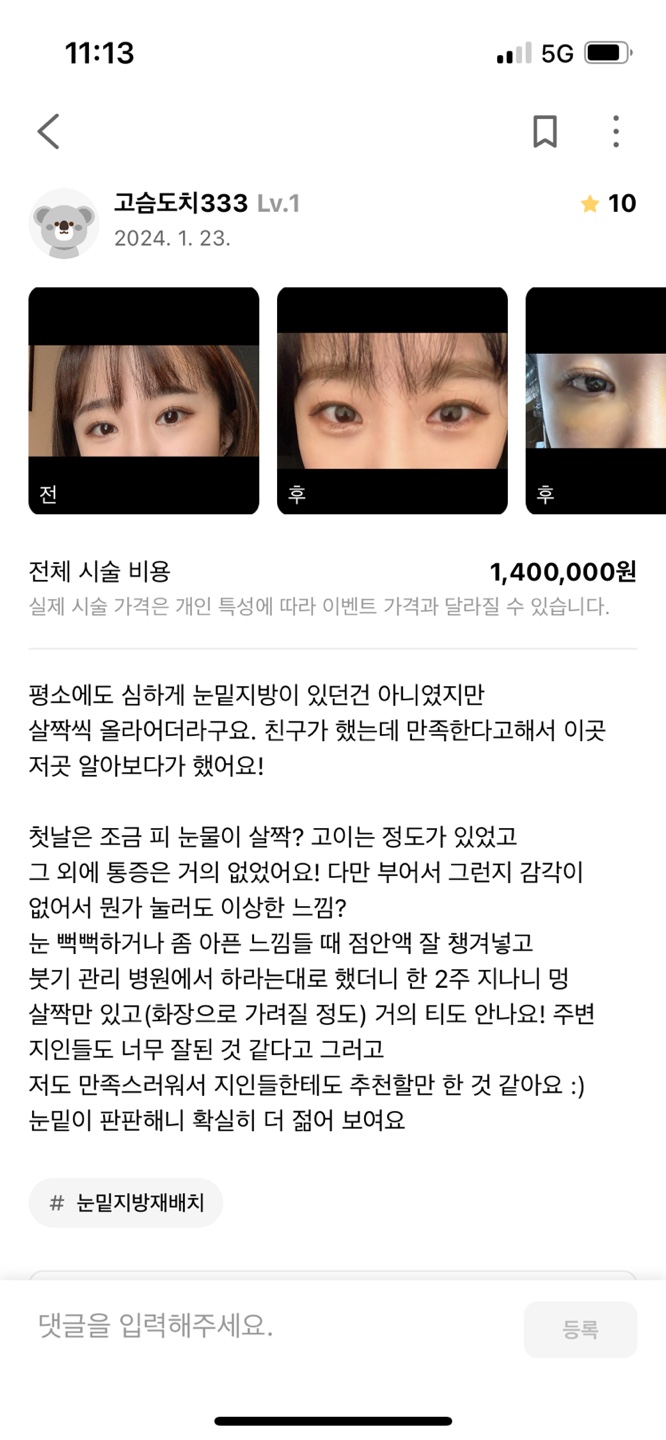Open the partially visible 후 photo
The height and width of the screenshot is (1440, 666).
tap(596, 401)
